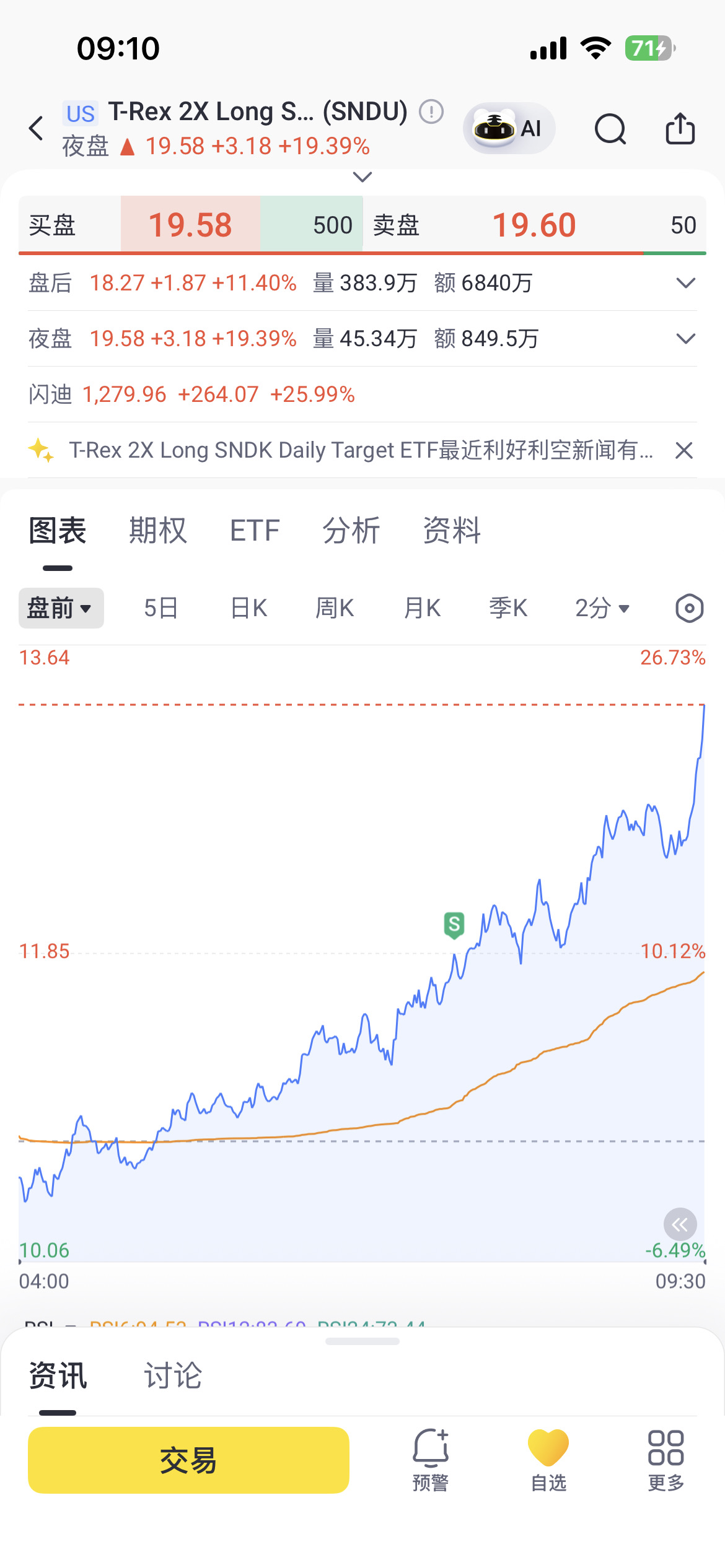The width and height of the screenshot is (725, 1568).
Task: Open chart settings hexagon icon
Action: 689,608
